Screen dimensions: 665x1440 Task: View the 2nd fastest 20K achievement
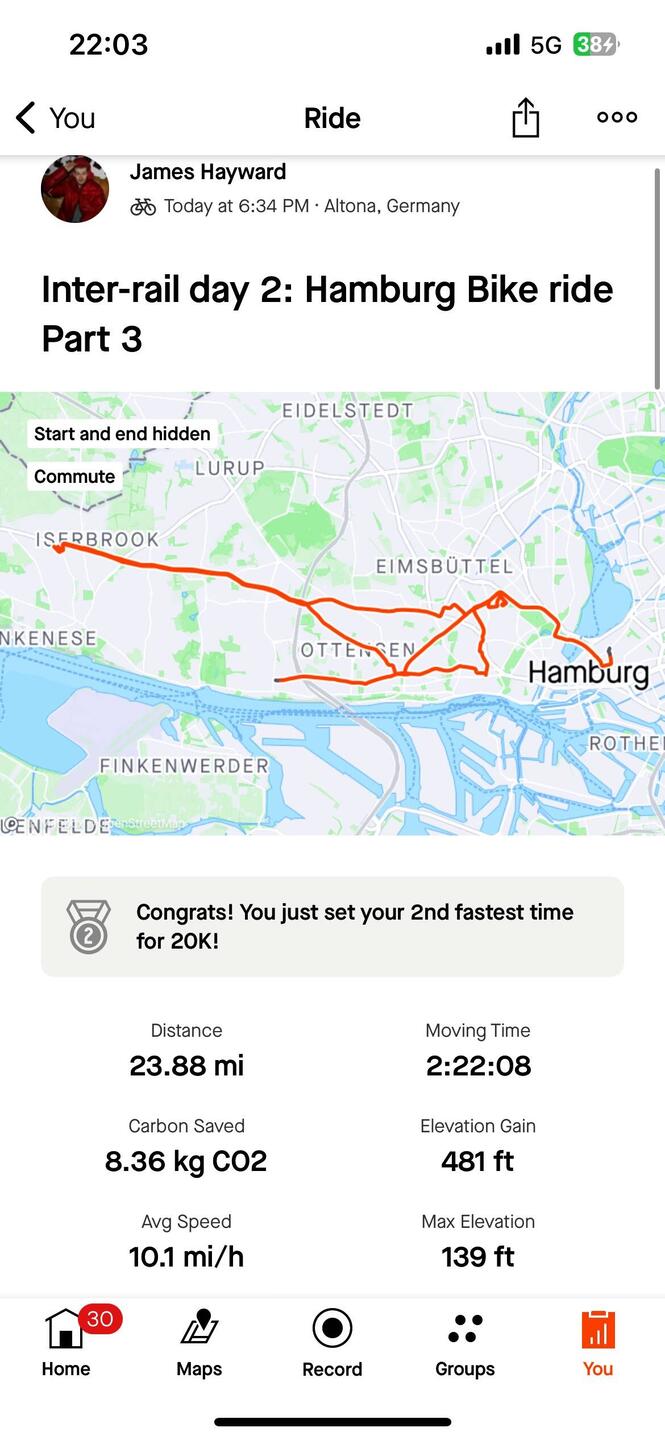point(332,926)
